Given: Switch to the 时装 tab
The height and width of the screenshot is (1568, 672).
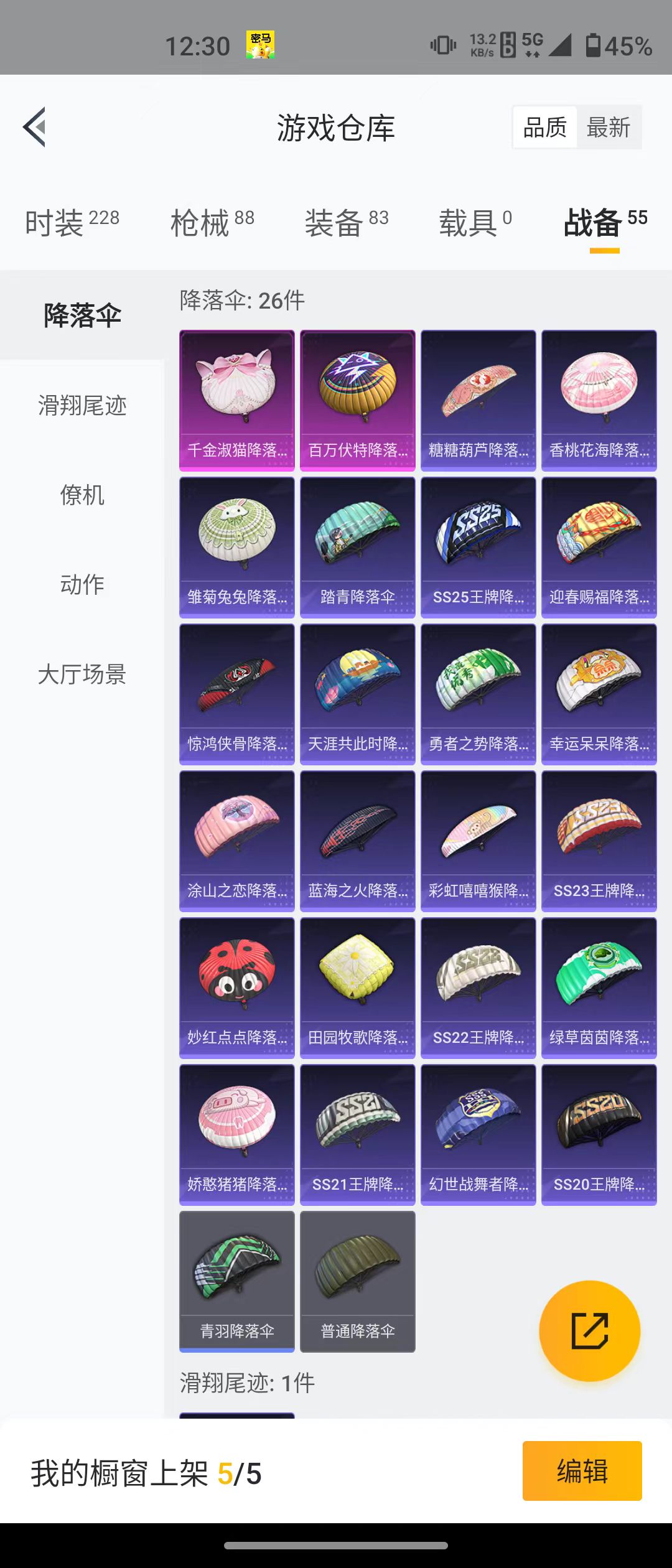Looking at the screenshot, I should coord(72,222).
